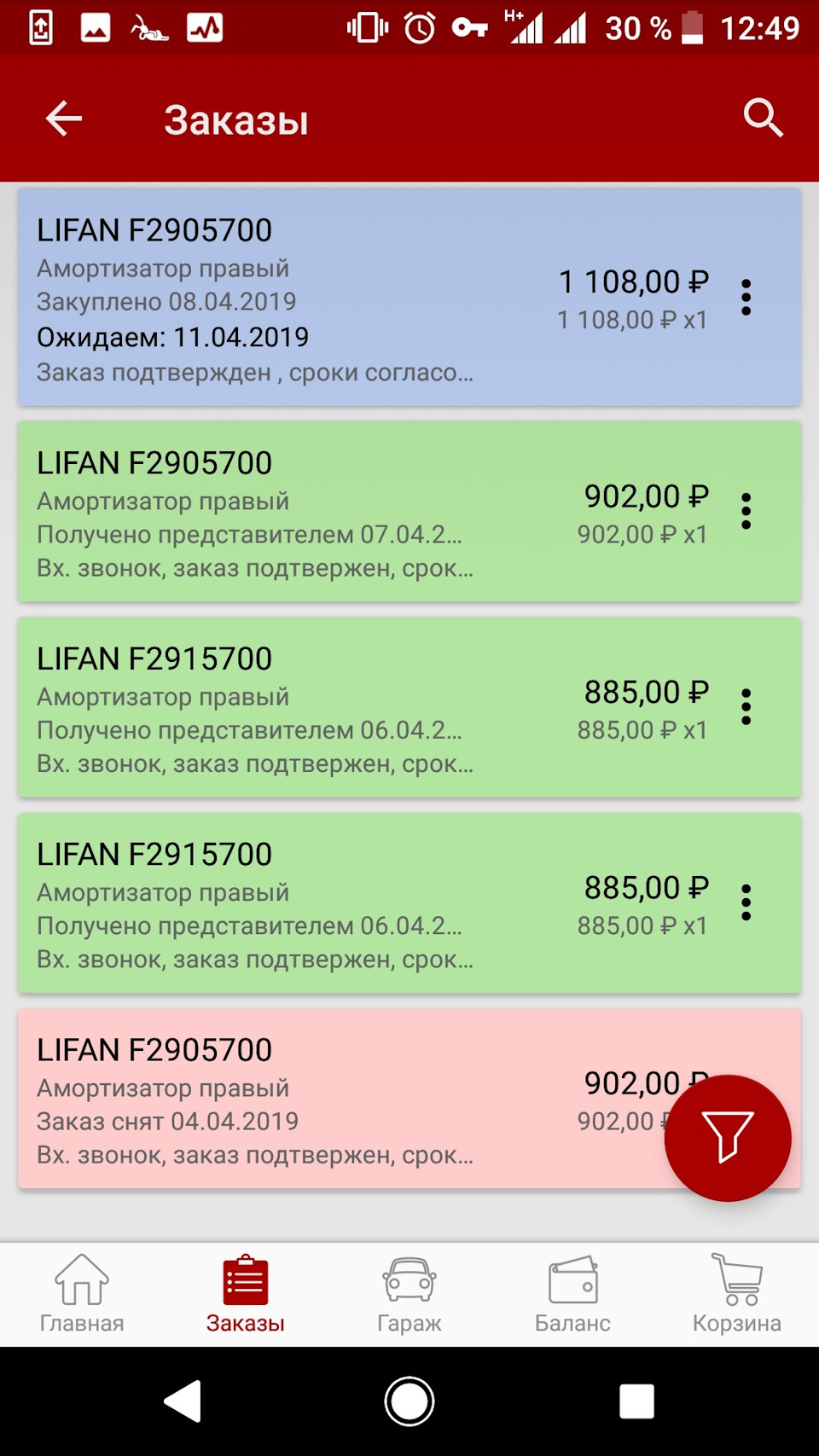Open the Гараж car icon
This screenshot has height=1456, width=819.
point(409,1279)
